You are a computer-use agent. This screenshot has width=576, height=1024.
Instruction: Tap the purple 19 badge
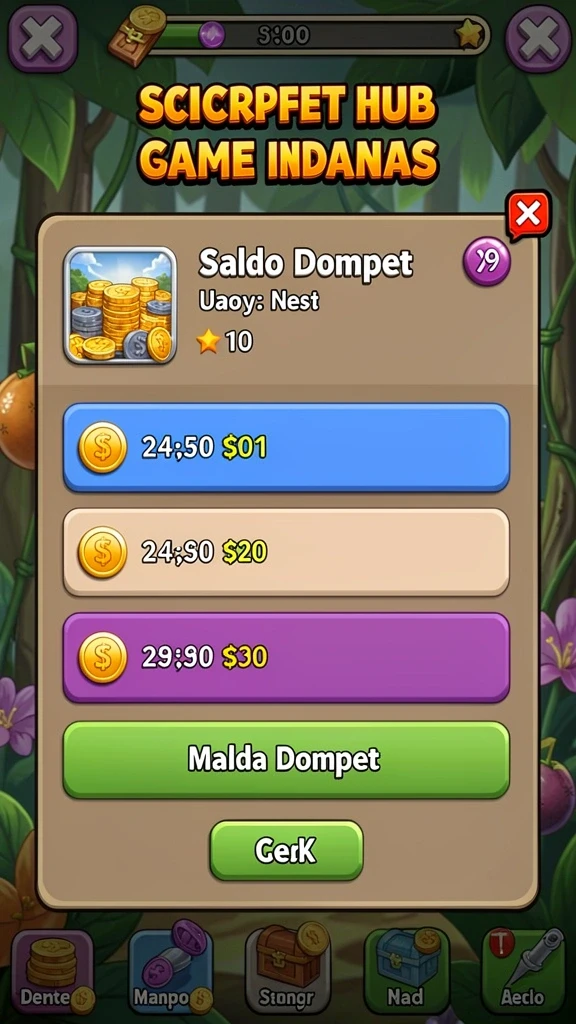pyautogui.click(x=487, y=262)
